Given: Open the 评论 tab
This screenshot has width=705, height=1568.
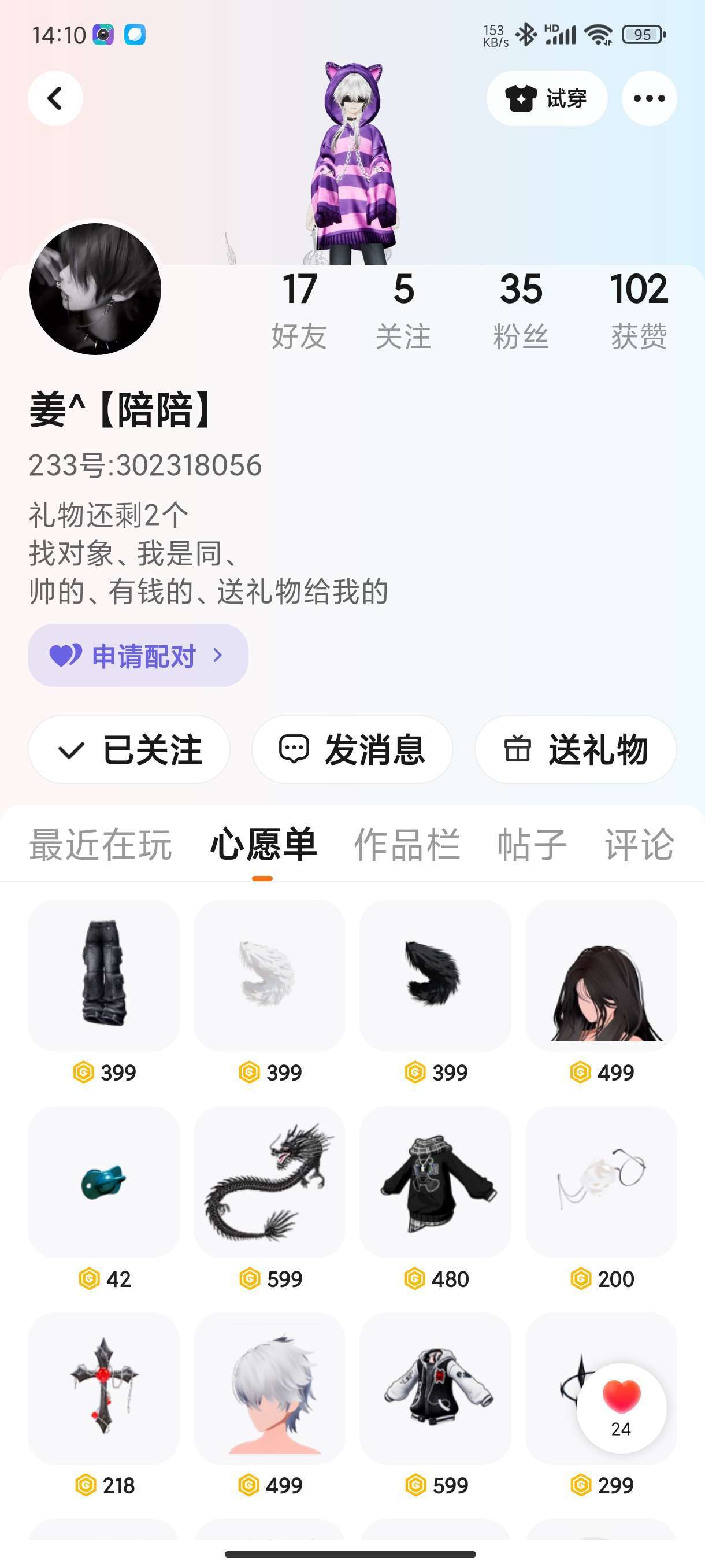Looking at the screenshot, I should click(639, 845).
